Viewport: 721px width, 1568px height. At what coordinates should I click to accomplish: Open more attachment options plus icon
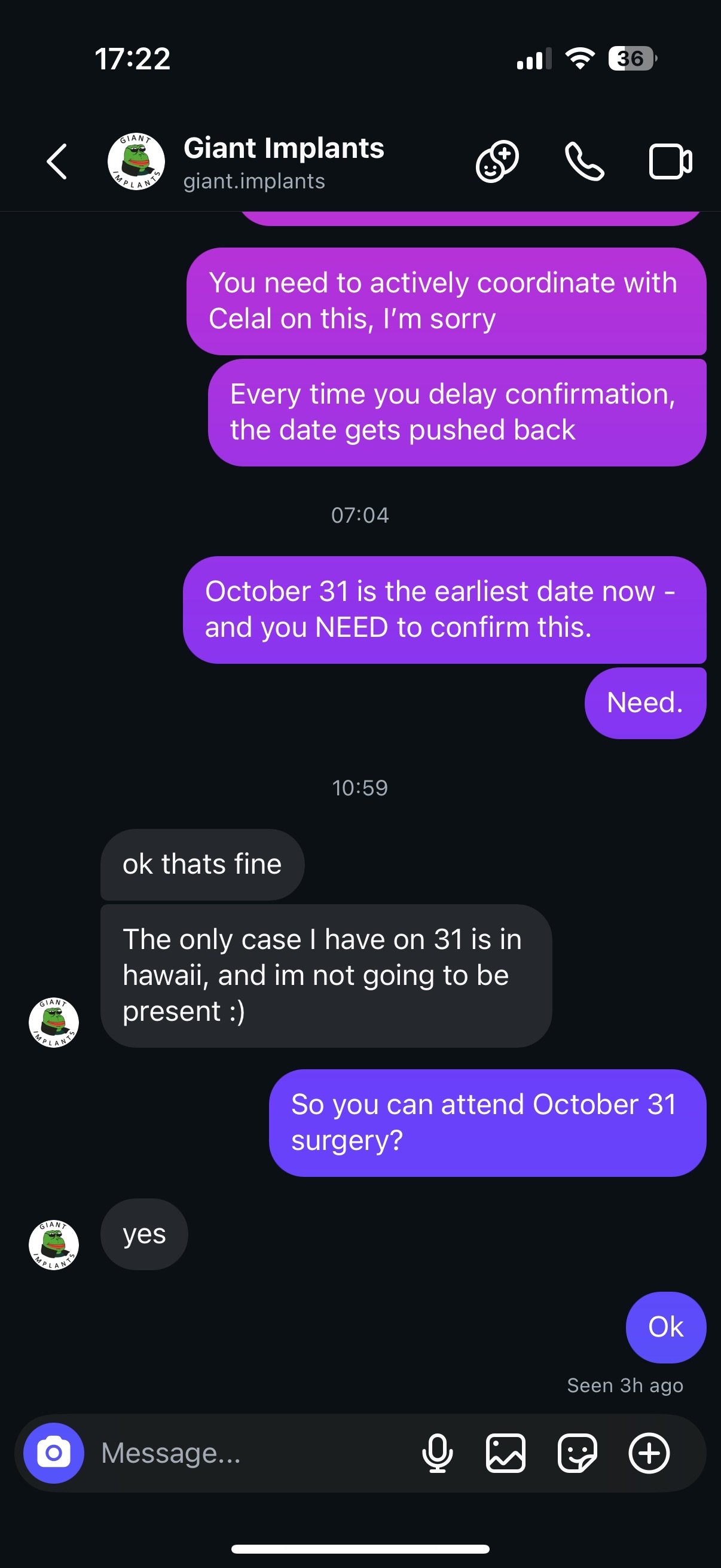649,1453
